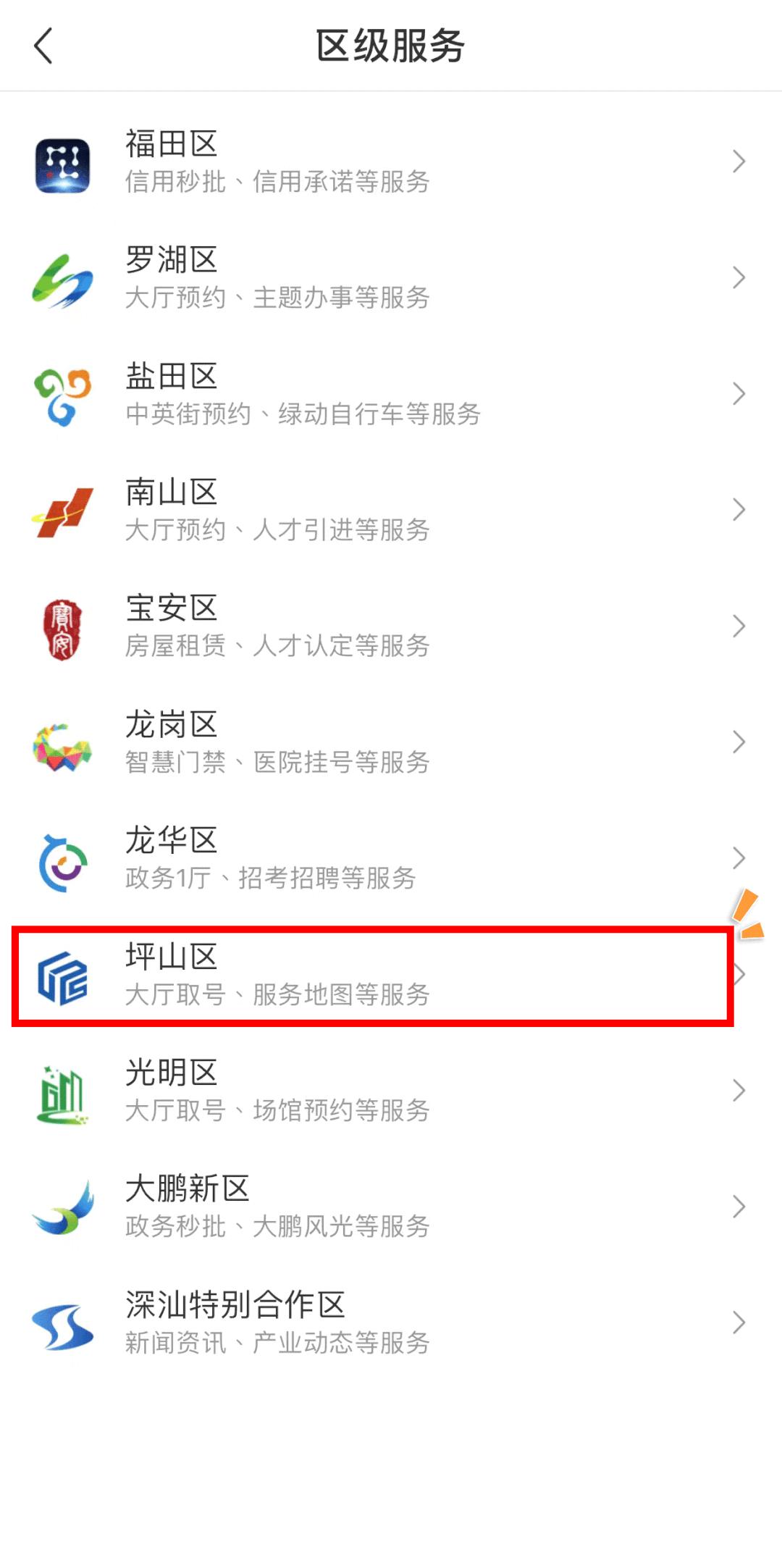Open the 宝安区 entry

(391, 626)
